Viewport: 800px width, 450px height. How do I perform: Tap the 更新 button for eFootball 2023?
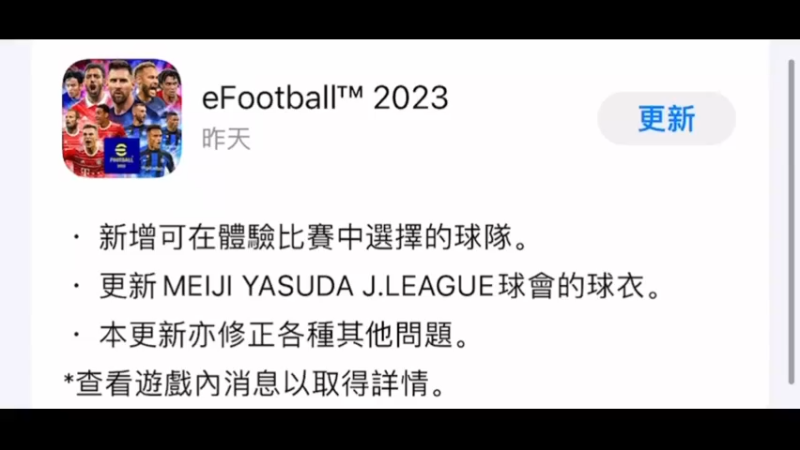coord(666,119)
